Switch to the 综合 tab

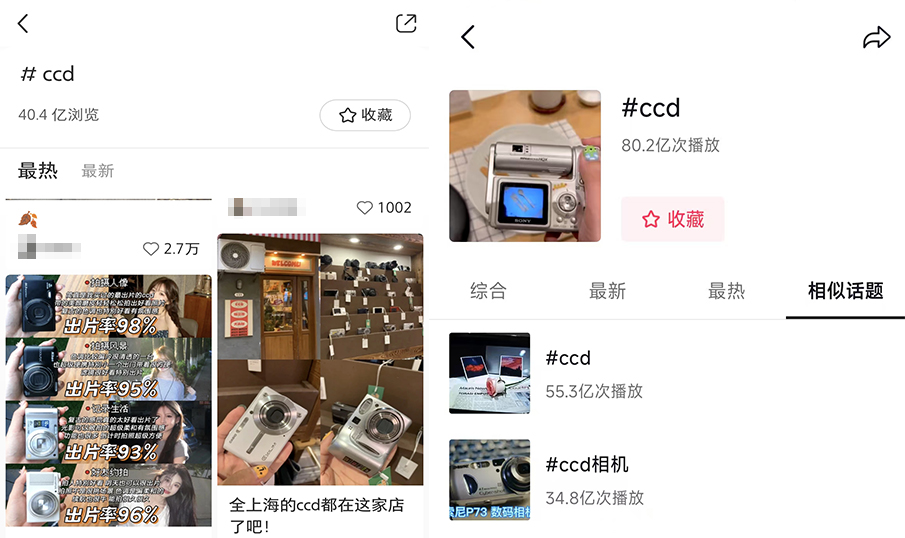pos(488,291)
